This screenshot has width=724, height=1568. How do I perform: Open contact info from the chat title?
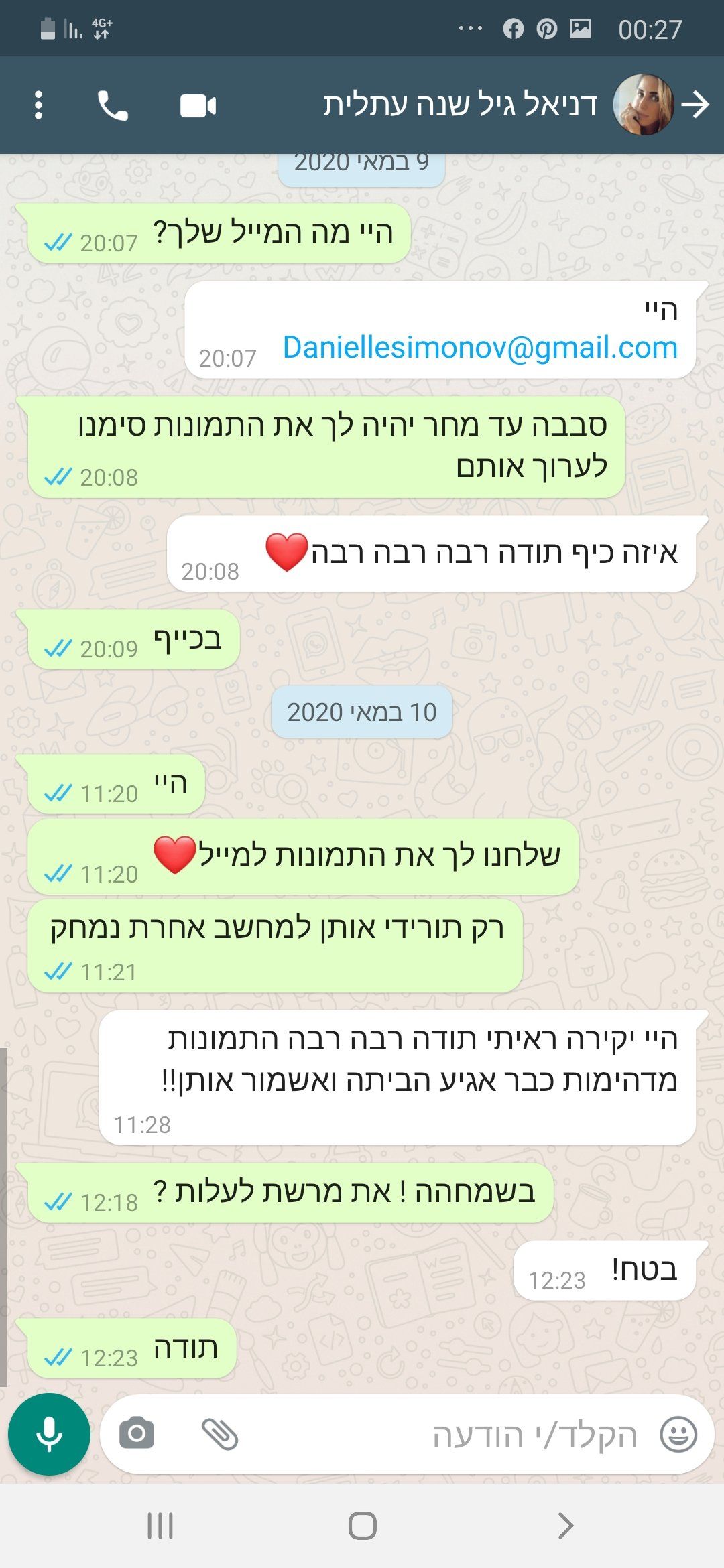(x=460, y=105)
